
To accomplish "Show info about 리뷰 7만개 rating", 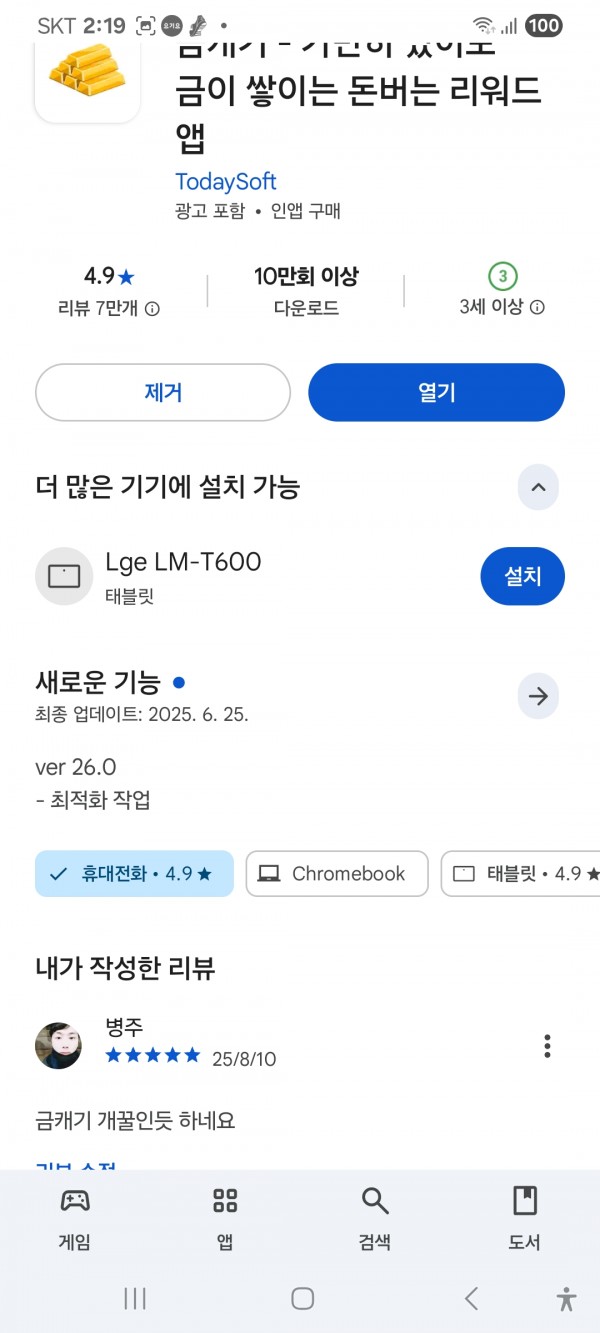I will point(152,309).
